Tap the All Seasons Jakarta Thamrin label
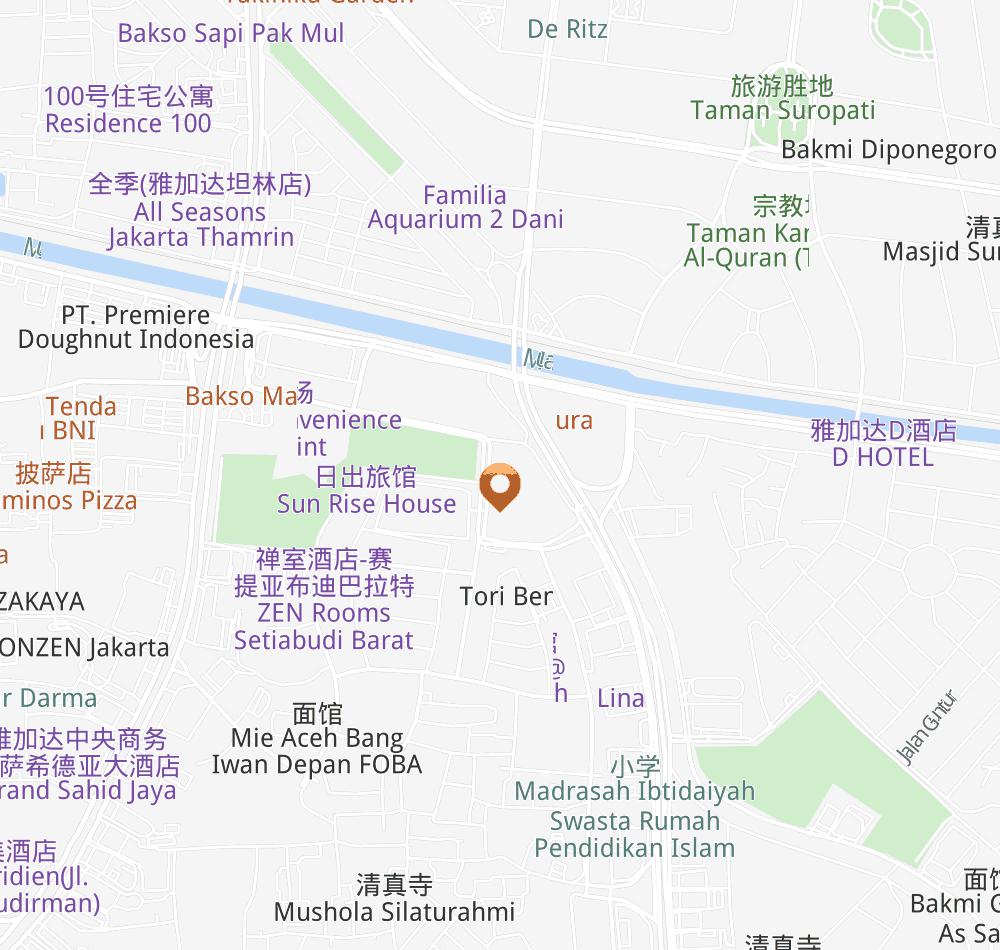This screenshot has width=1000, height=950. coord(200,212)
